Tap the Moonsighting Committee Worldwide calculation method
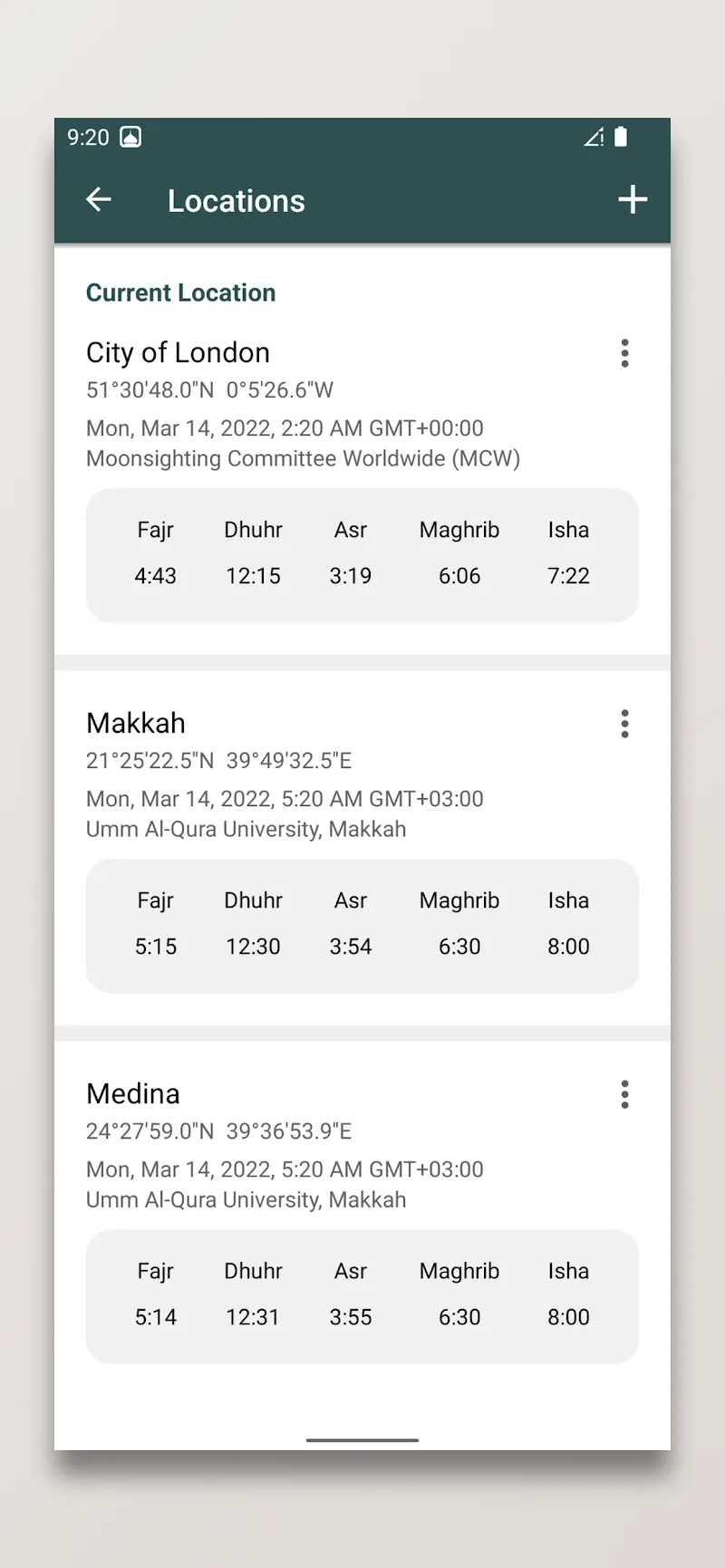The height and width of the screenshot is (1568, 725). (303, 458)
